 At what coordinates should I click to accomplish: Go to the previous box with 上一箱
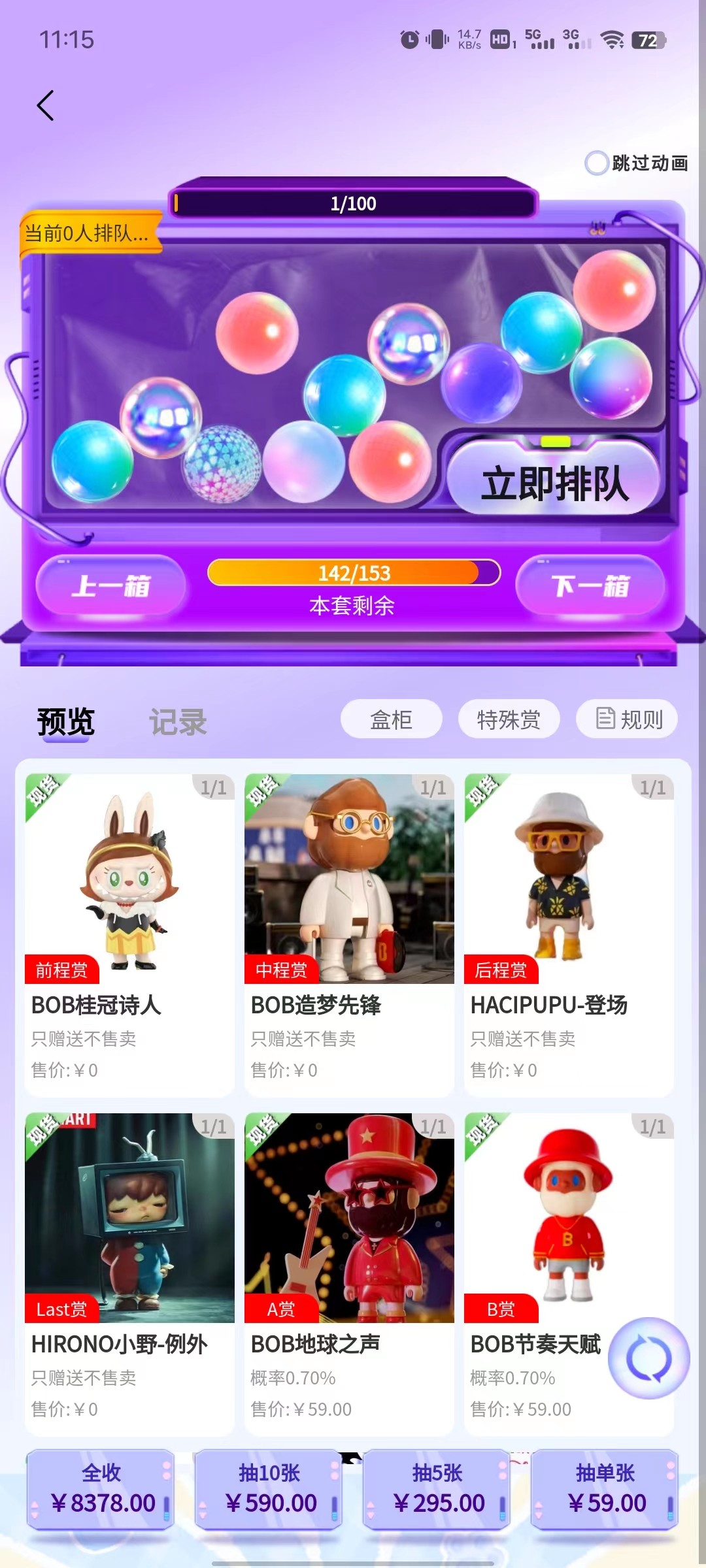point(110,585)
